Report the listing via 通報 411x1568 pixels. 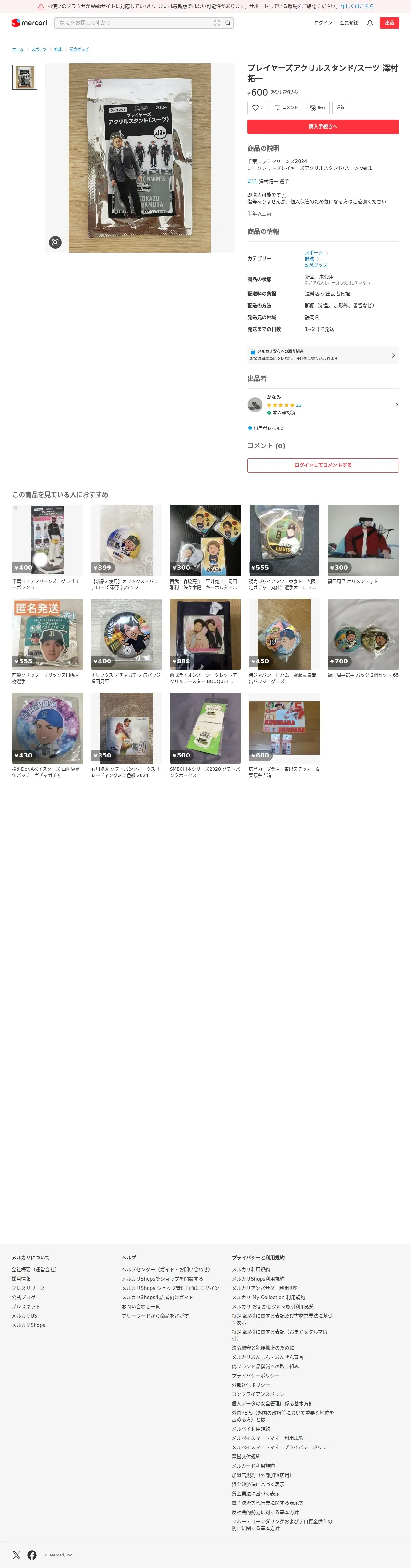340,108
